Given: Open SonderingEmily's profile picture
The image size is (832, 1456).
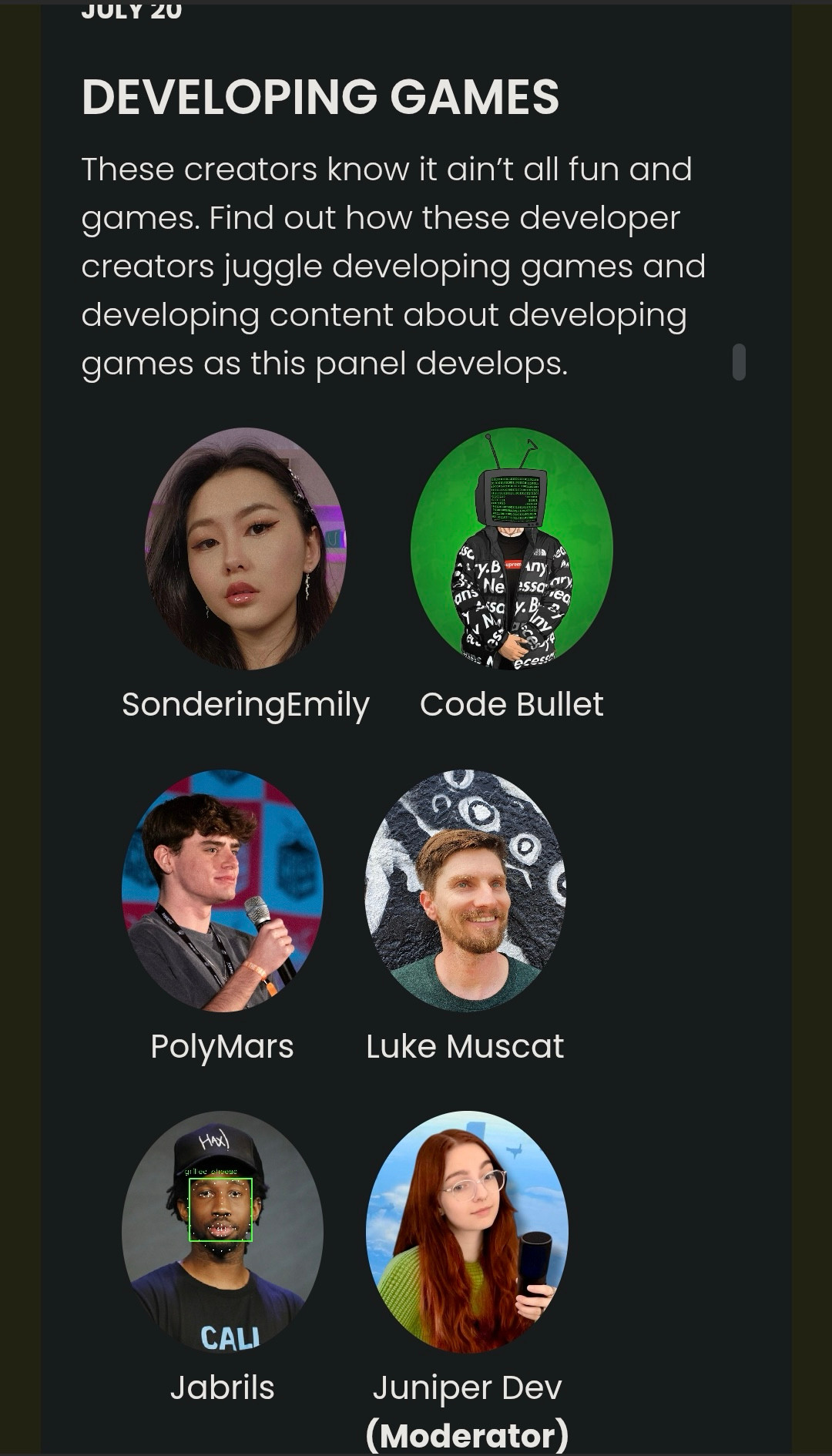Looking at the screenshot, I should tap(246, 549).
